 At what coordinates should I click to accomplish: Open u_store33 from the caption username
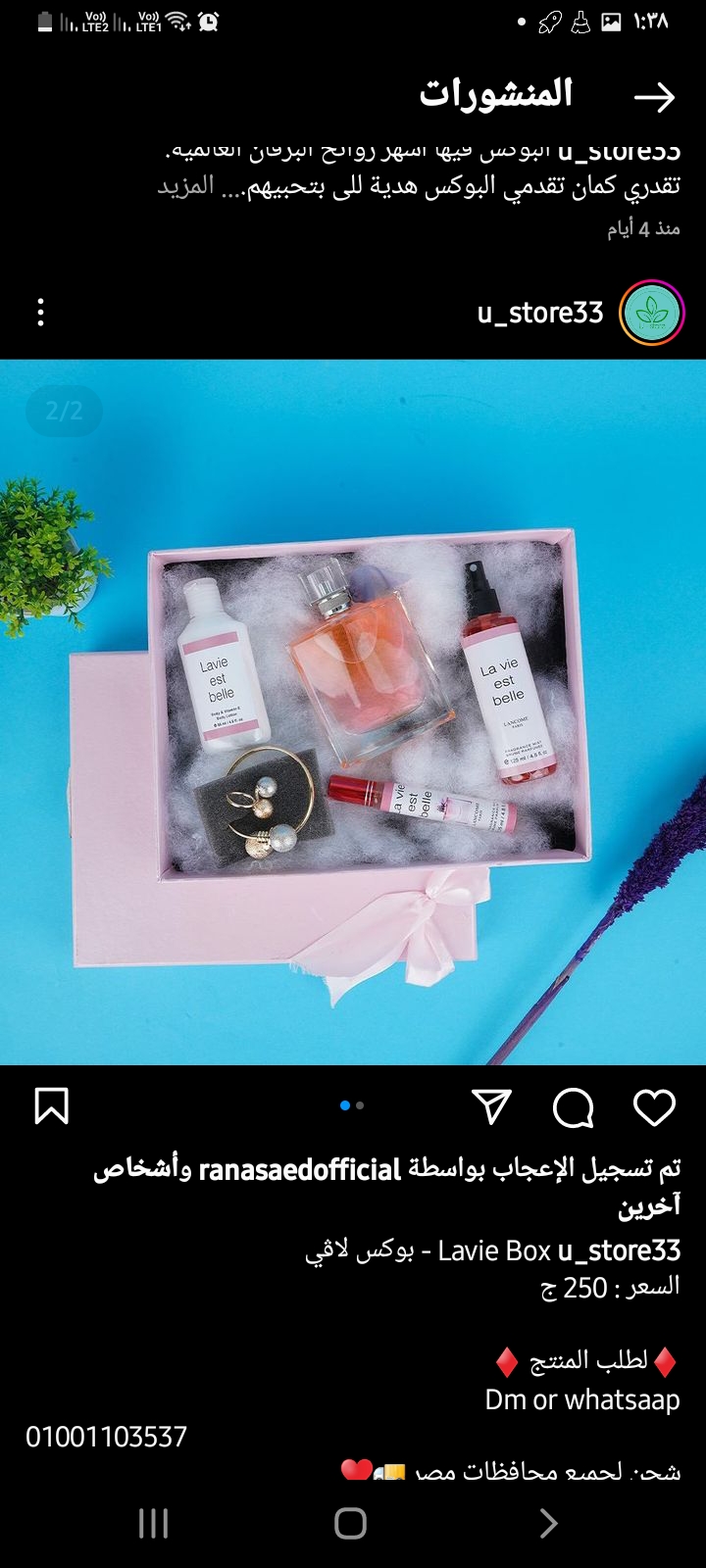pos(619,1251)
